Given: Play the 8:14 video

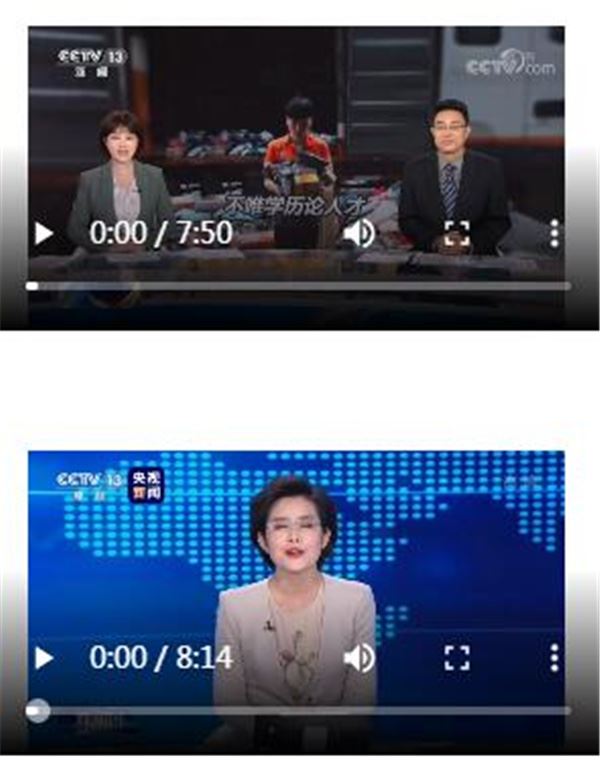Looking at the screenshot, I should 43,658.
